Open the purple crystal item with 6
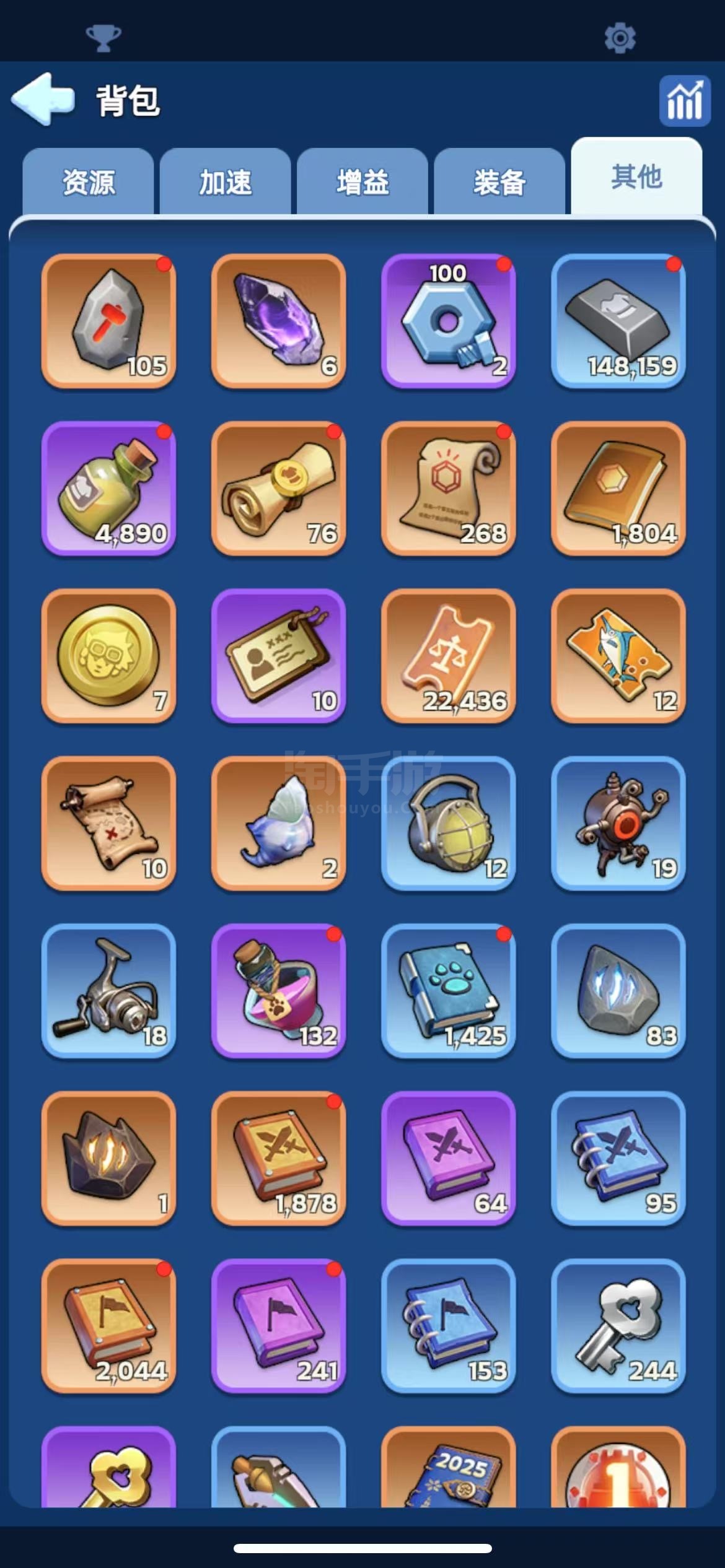The image size is (725, 1568). [x=278, y=321]
